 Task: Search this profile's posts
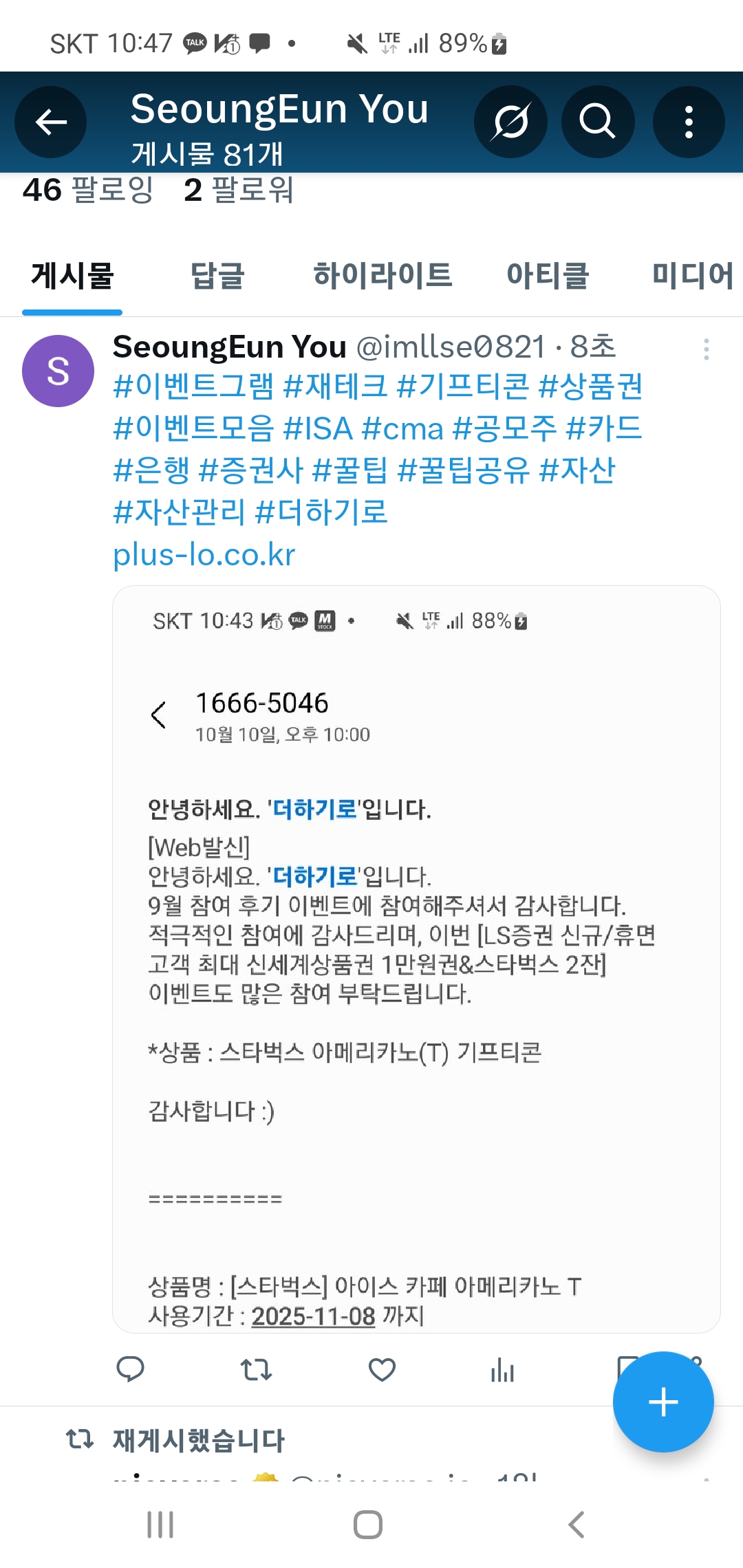597,122
